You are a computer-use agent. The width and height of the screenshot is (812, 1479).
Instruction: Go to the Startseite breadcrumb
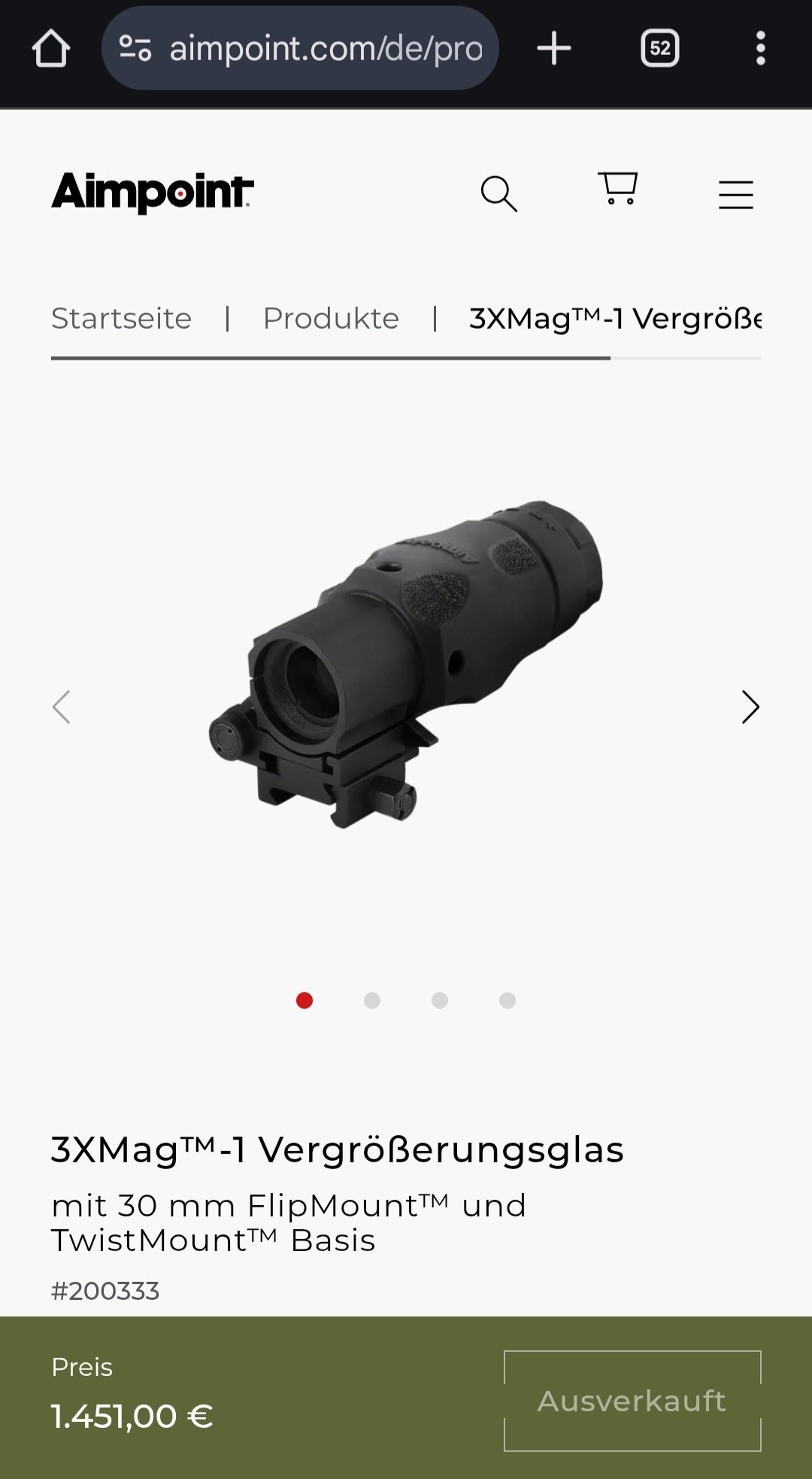point(121,319)
